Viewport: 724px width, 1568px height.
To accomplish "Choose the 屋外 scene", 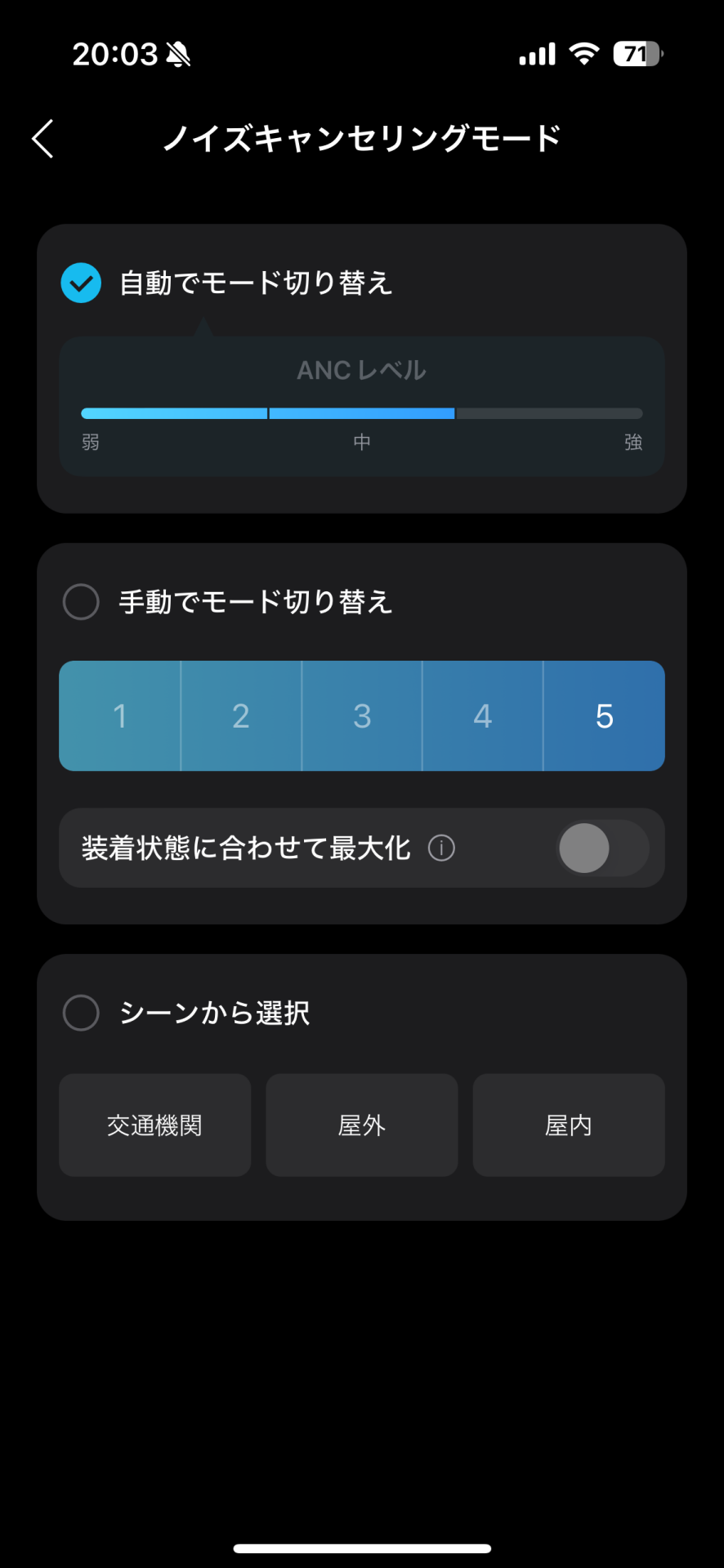I will (x=362, y=1125).
